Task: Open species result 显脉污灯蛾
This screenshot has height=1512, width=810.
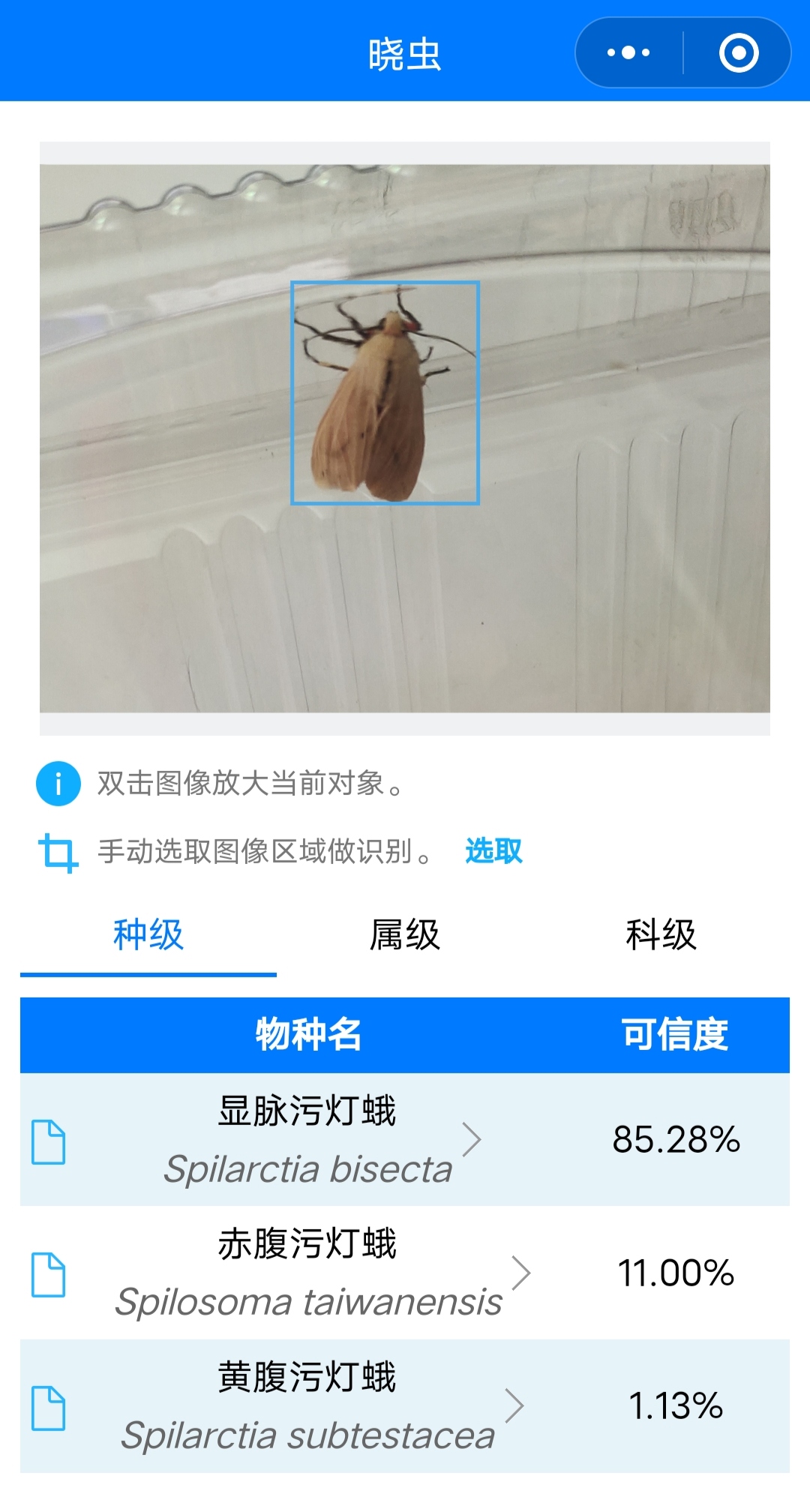Action: coord(307,1140)
